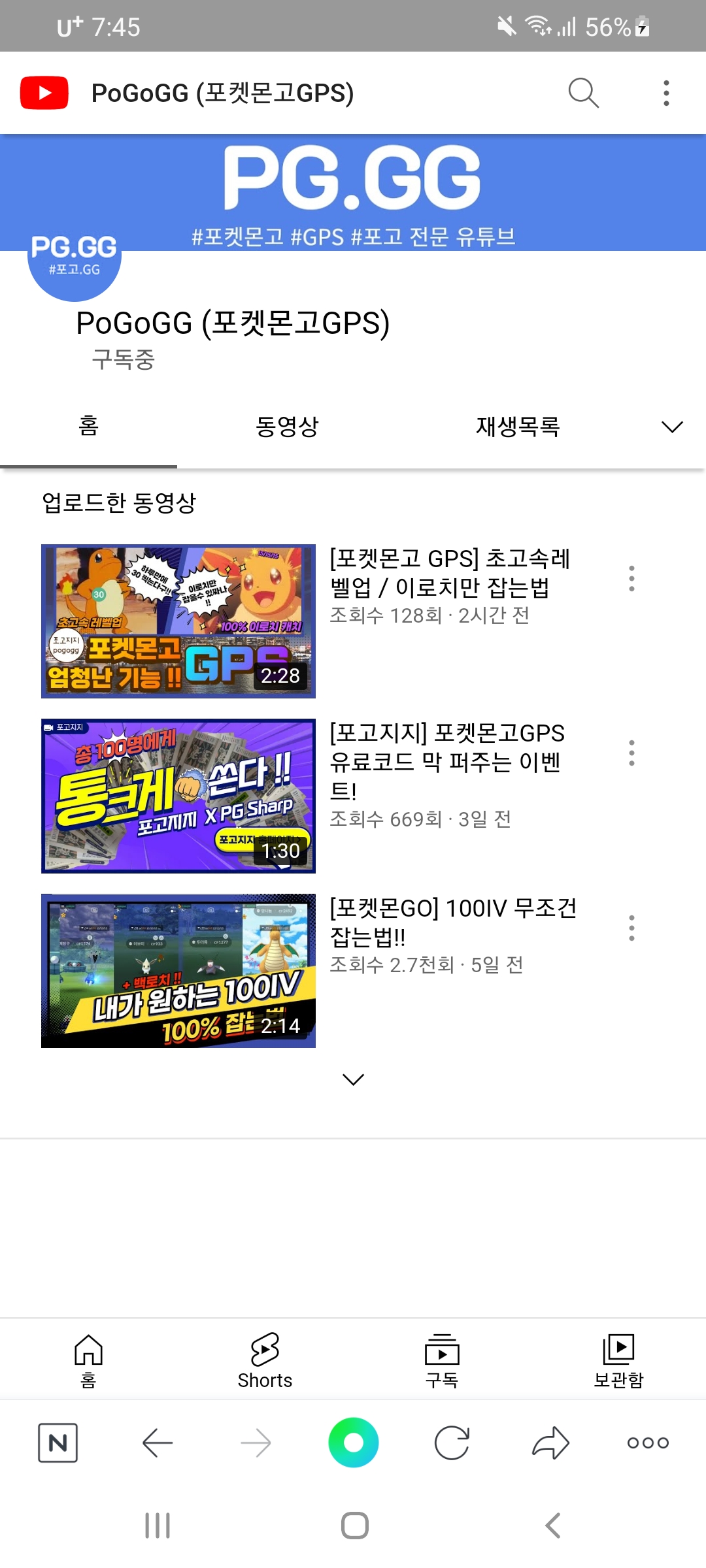The width and height of the screenshot is (706, 1568).
Task: Open options for the 유료코드 이벤트 video
Action: pyautogui.click(x=631, y=753)
